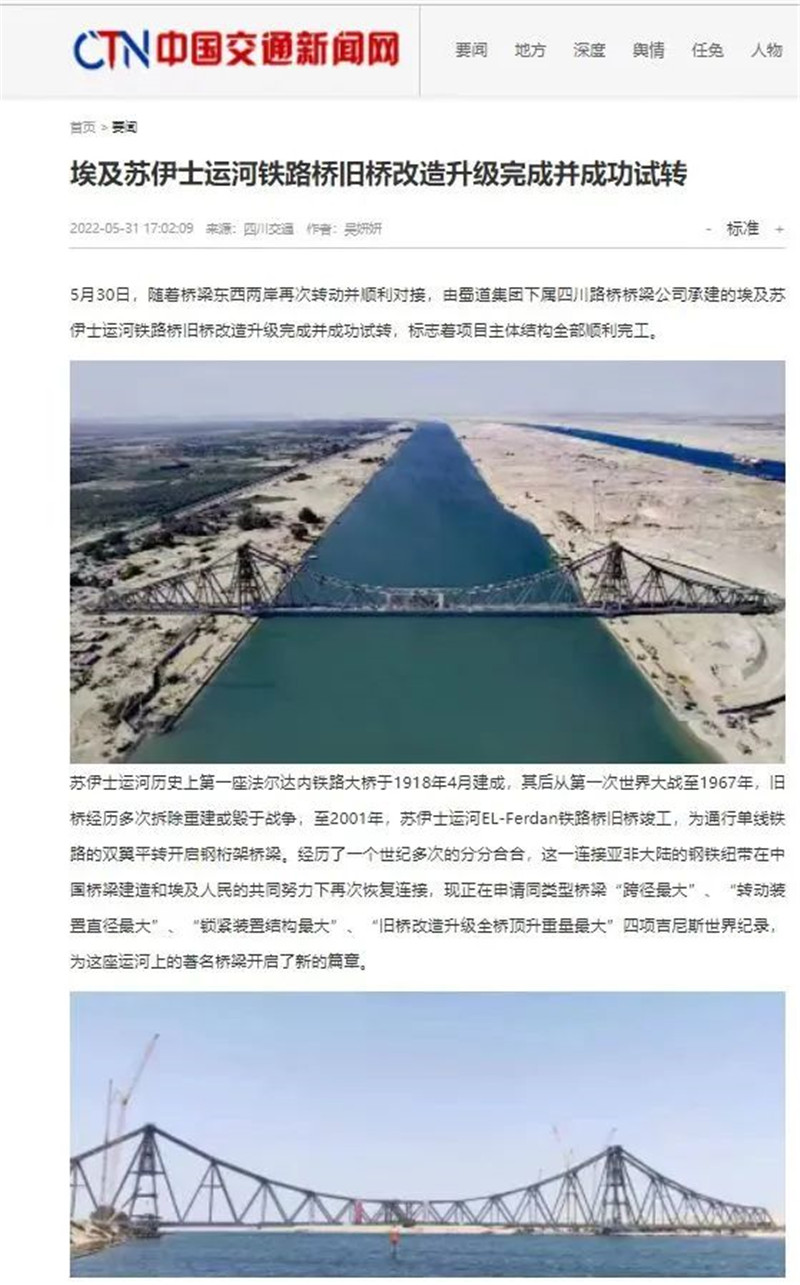Open the 舆情 navigation item

point(648,50)
